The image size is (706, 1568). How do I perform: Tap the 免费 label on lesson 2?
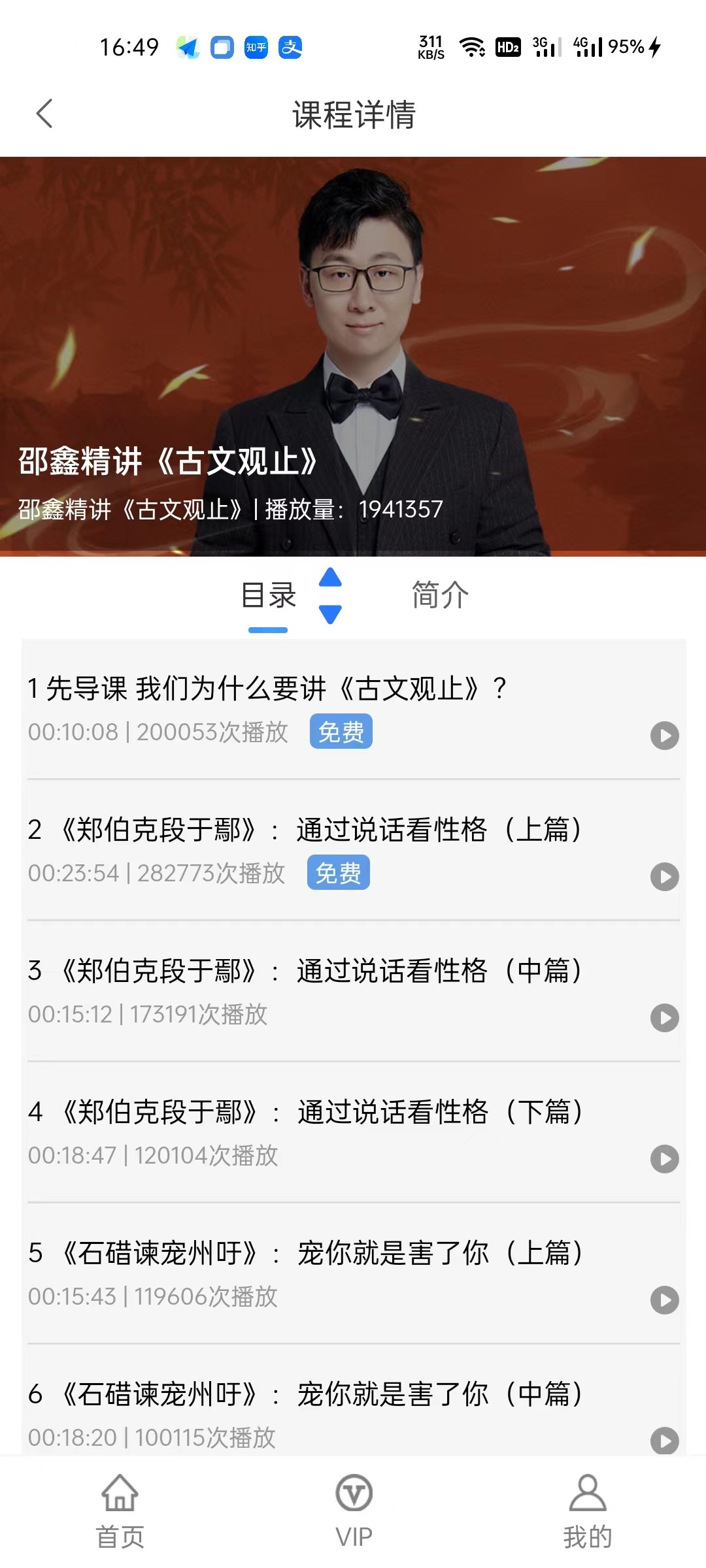tap(339, 872)
